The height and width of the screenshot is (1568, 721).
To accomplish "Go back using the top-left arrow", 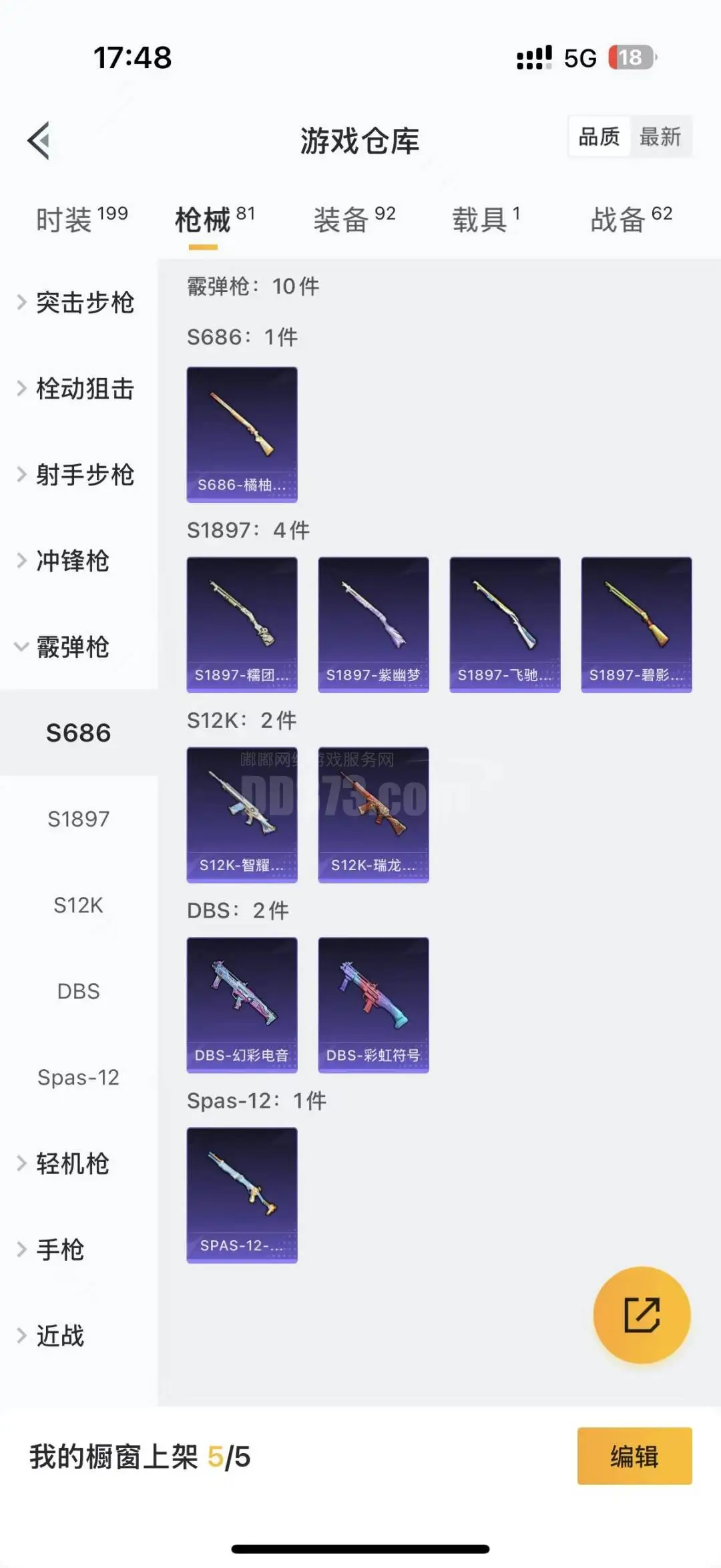I will (x=39, y=141).
